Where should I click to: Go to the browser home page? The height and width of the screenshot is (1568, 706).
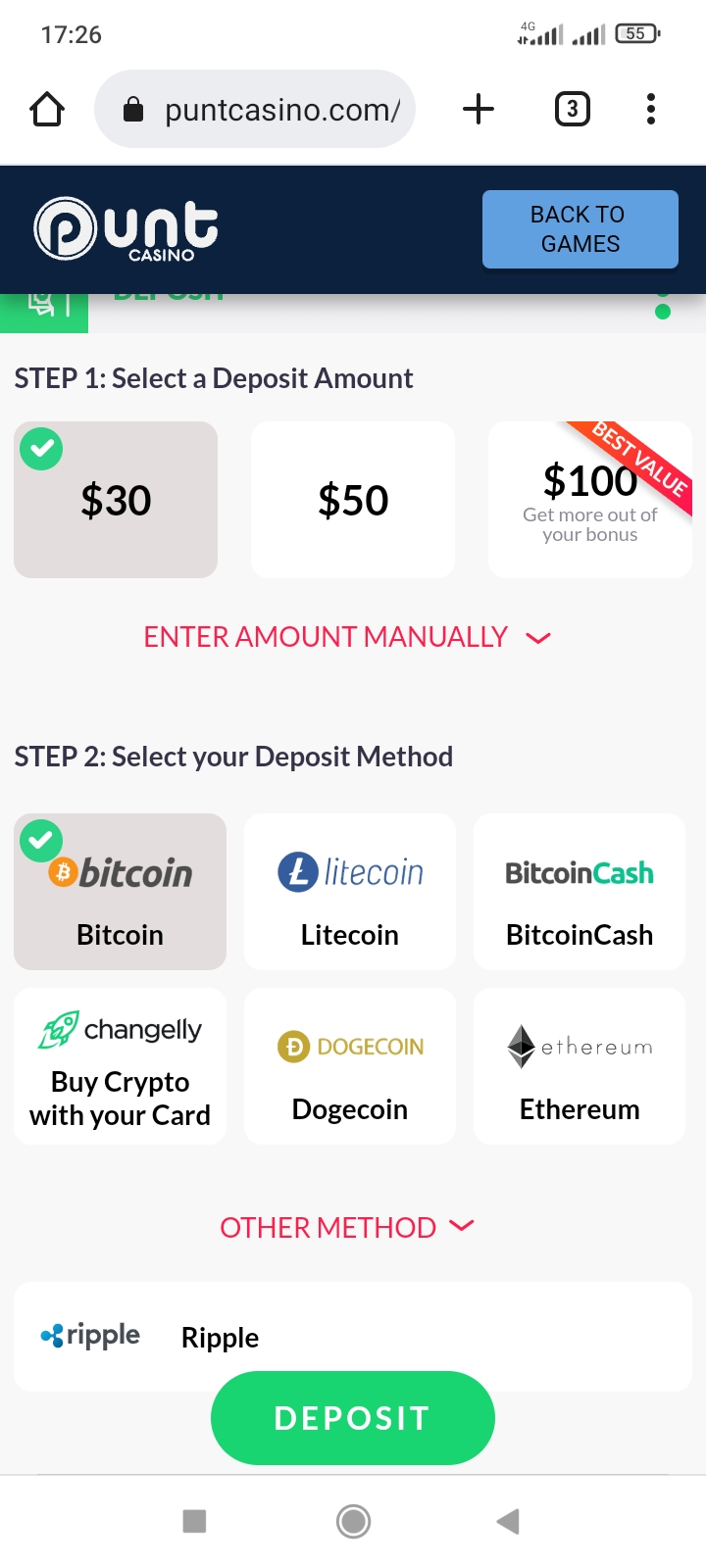[x=47, y=109]
